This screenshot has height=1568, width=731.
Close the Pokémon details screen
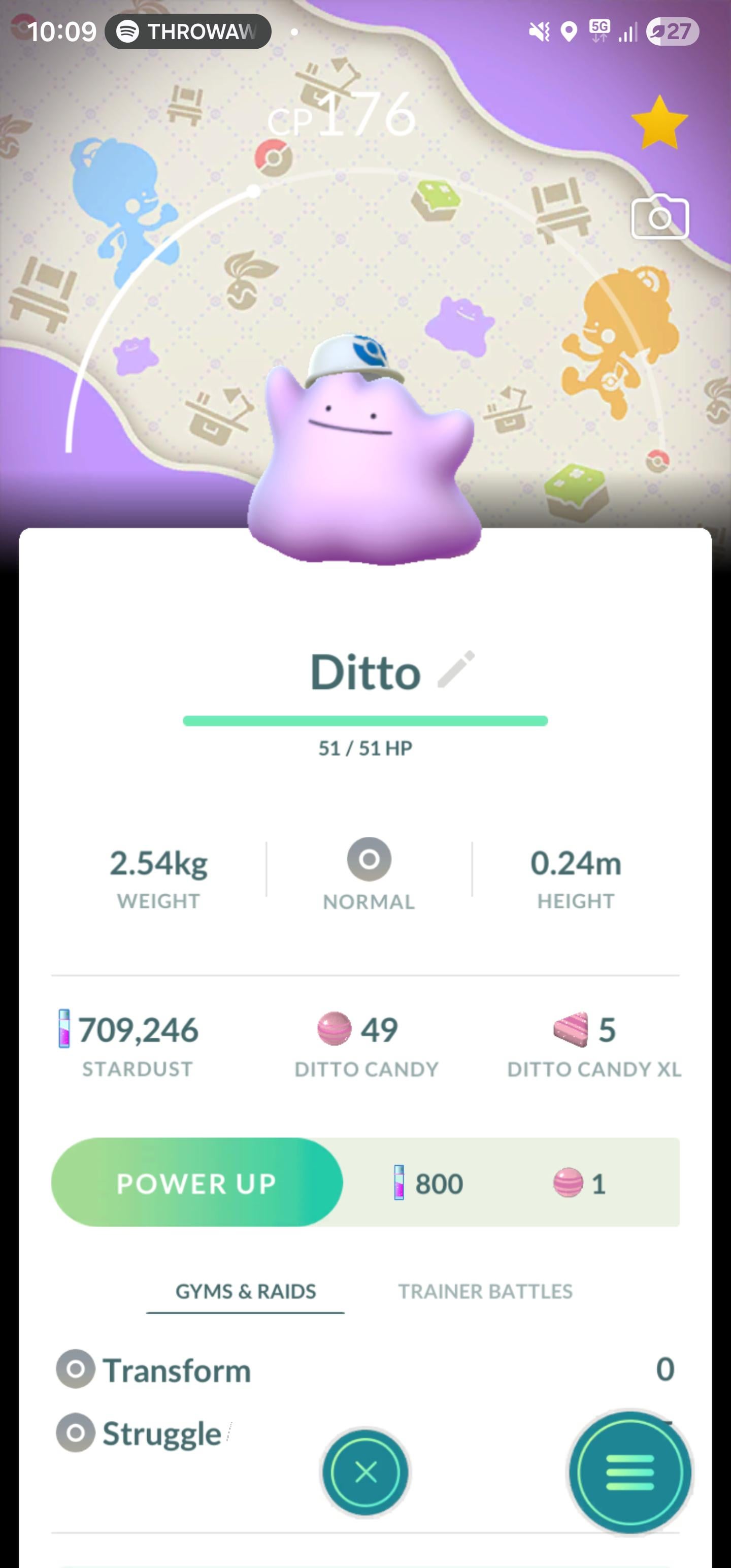(365, 1473)
